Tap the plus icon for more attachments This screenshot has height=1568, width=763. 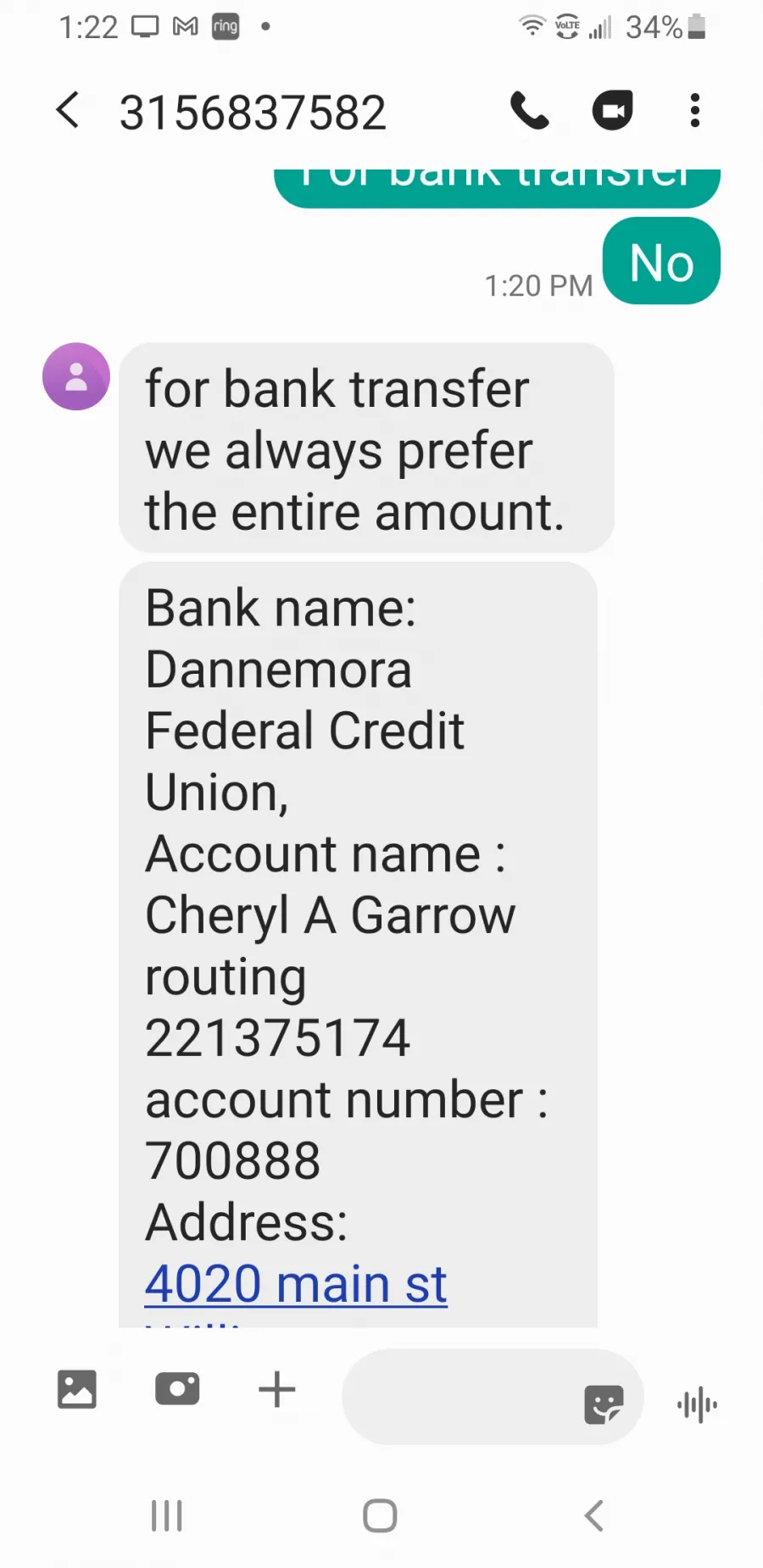click(x=276, y=1389)
